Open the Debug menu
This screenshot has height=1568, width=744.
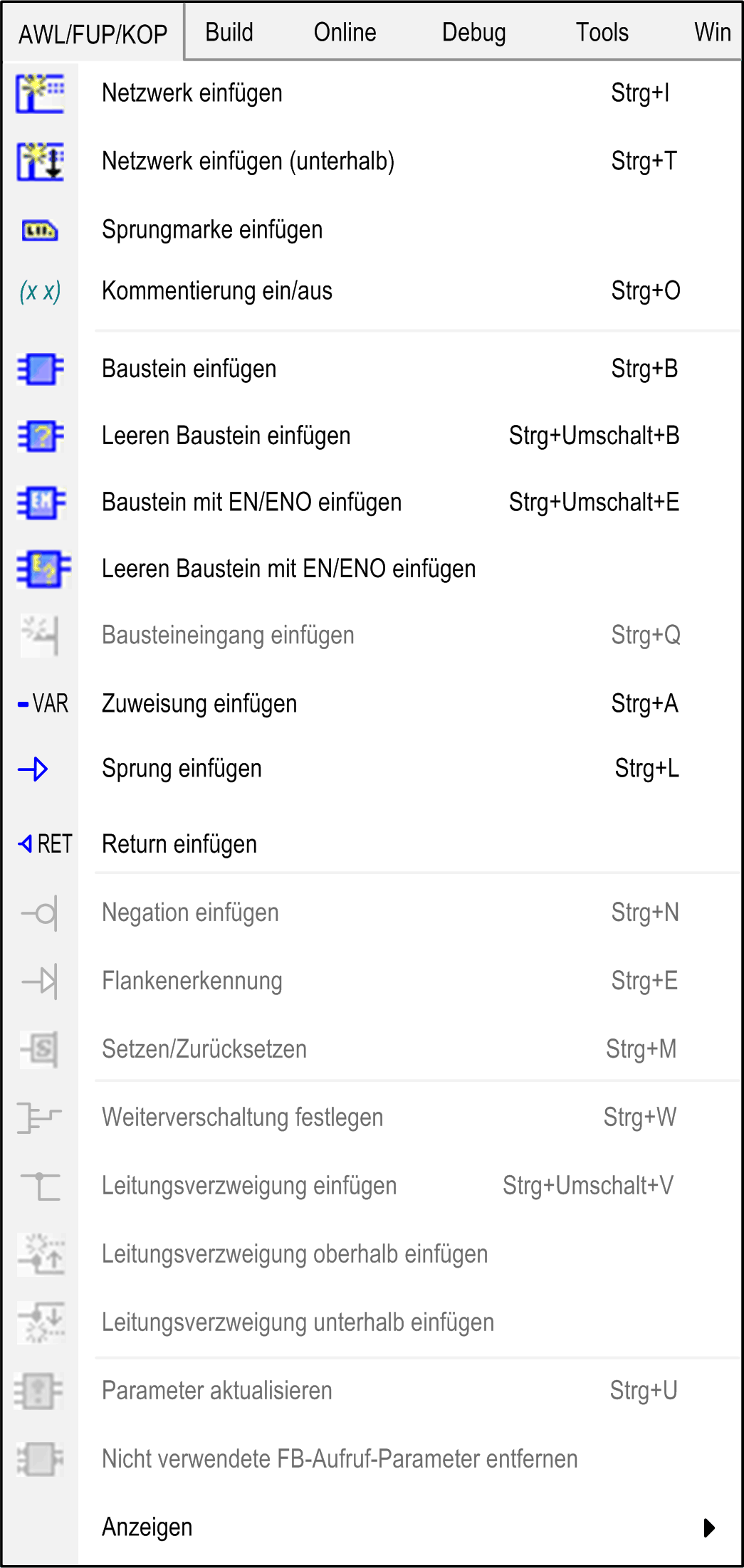(x=474, y=33)
